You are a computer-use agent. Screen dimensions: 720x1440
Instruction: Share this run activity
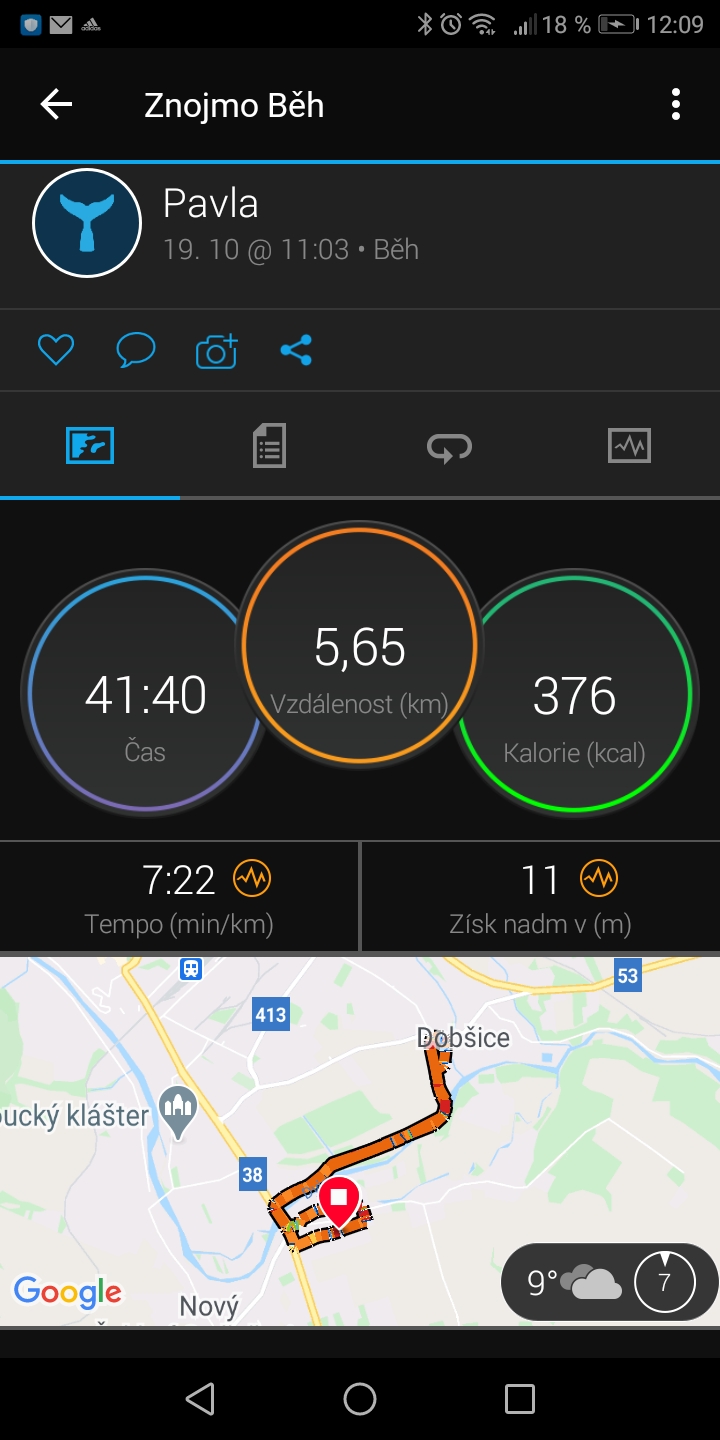tap(296, 350)
